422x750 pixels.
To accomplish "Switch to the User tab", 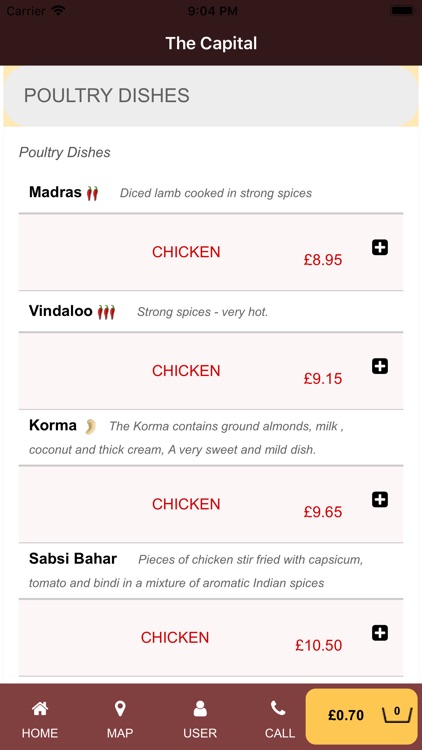I will [x=200, y=719].
